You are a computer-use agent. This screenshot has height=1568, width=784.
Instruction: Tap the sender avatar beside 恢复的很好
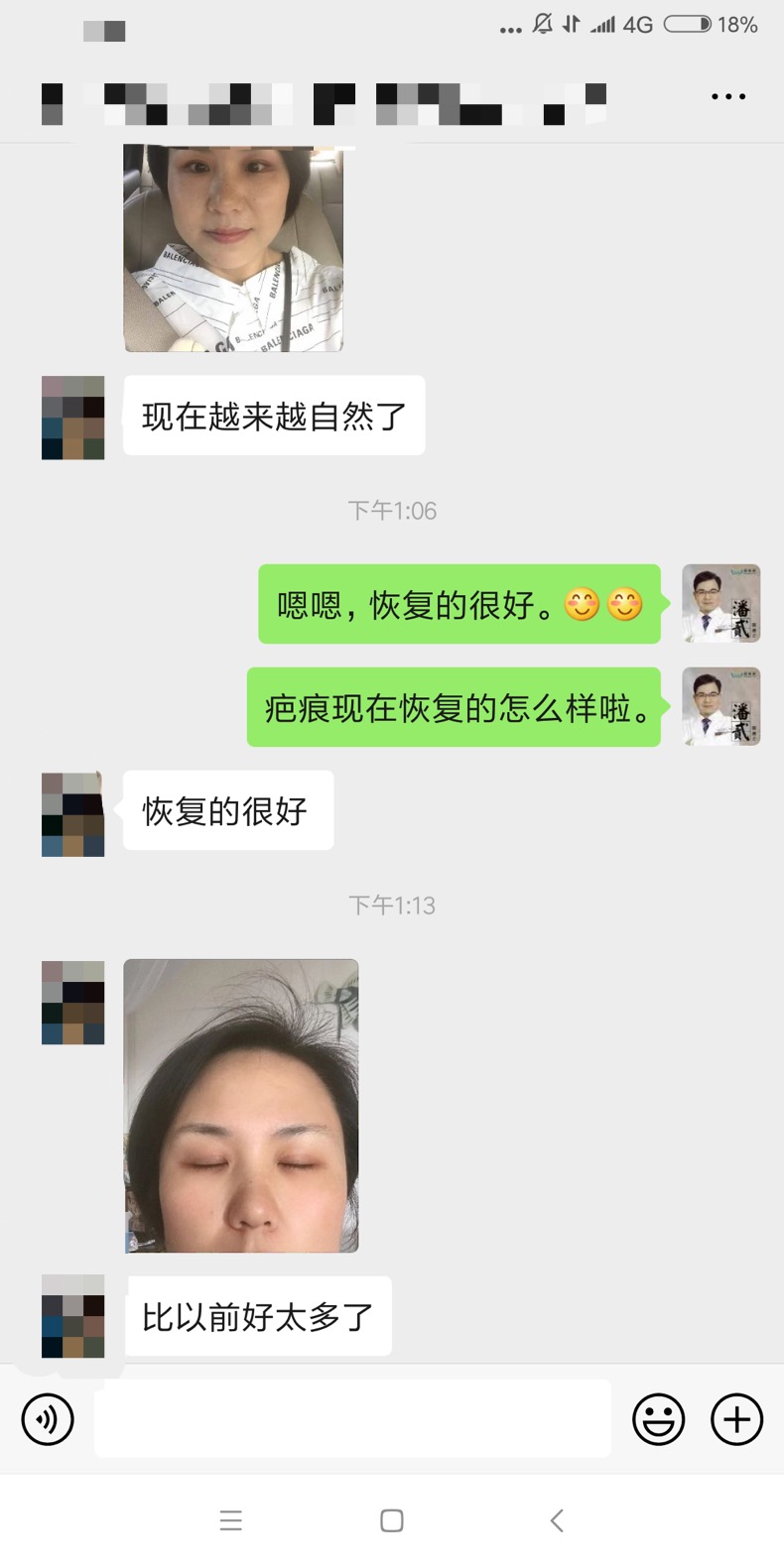coord(72,811)
